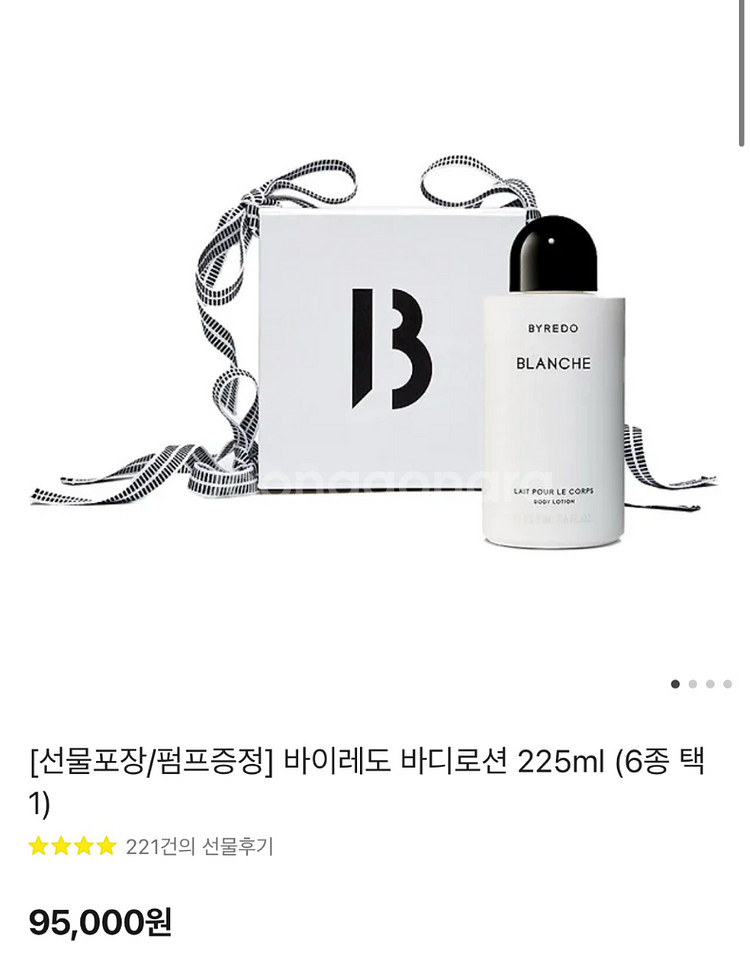Click the first yellow rating star
The width and height of the screenshot is (750, 971).
click(x=37, y=847)
